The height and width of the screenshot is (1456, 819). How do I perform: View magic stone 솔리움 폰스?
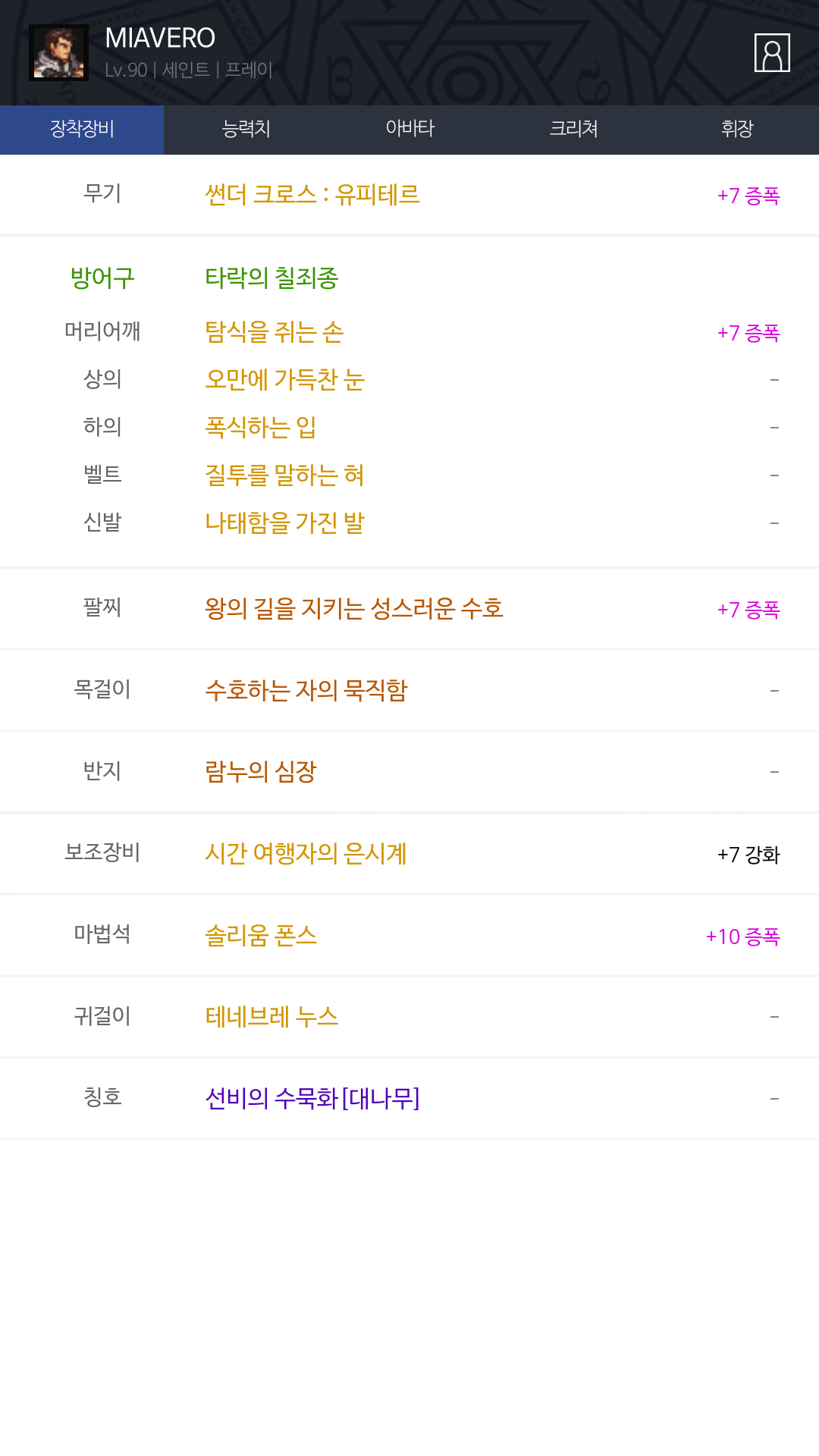[261, 936]
